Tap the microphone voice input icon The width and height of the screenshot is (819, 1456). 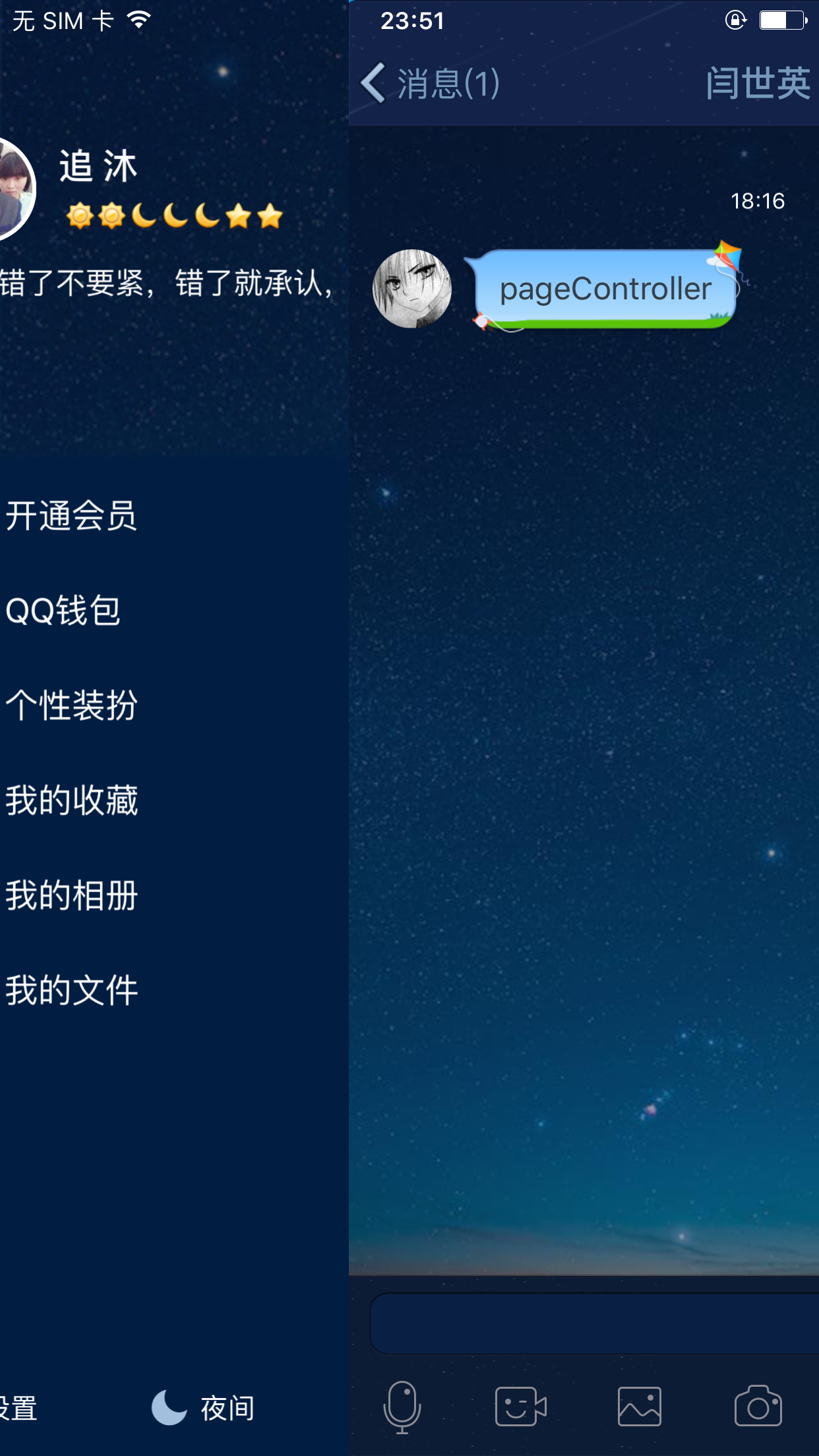(402, 1407)
